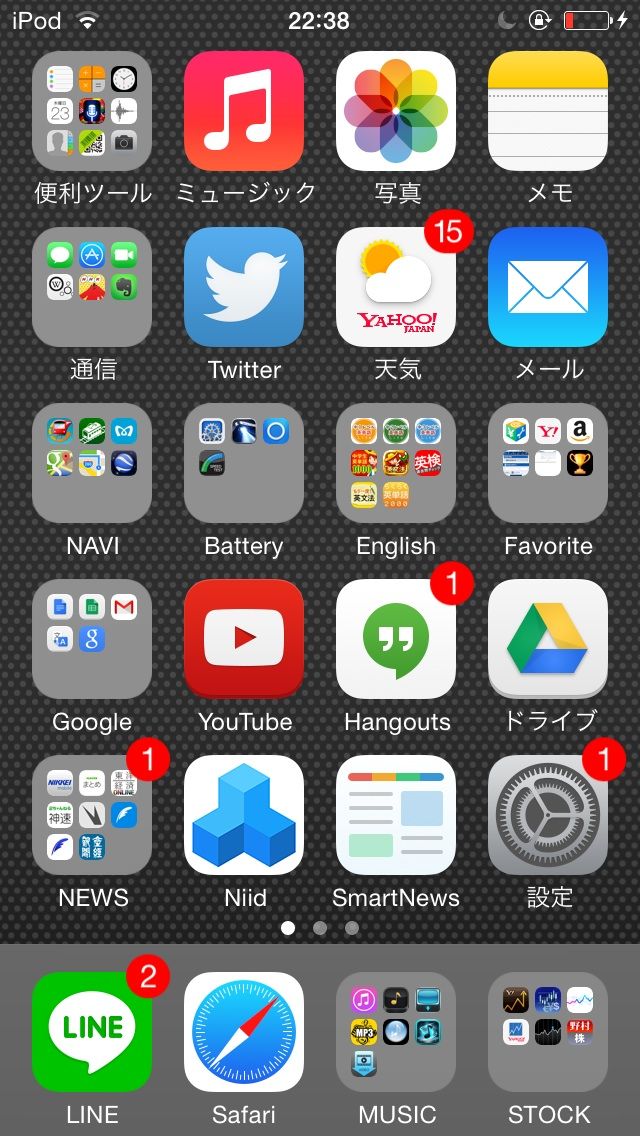Launch SmartNews
Viewport: 640px width, 1136px height.
pos(396,815)
